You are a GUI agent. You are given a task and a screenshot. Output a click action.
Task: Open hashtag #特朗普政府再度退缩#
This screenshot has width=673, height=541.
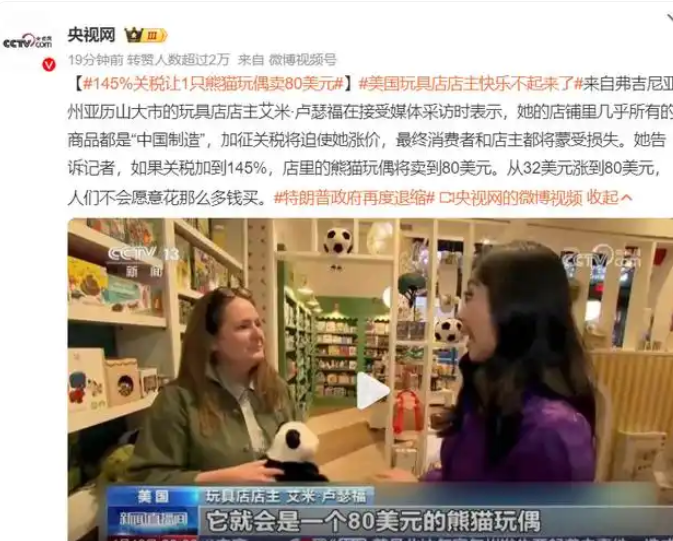tap(354, 197)
